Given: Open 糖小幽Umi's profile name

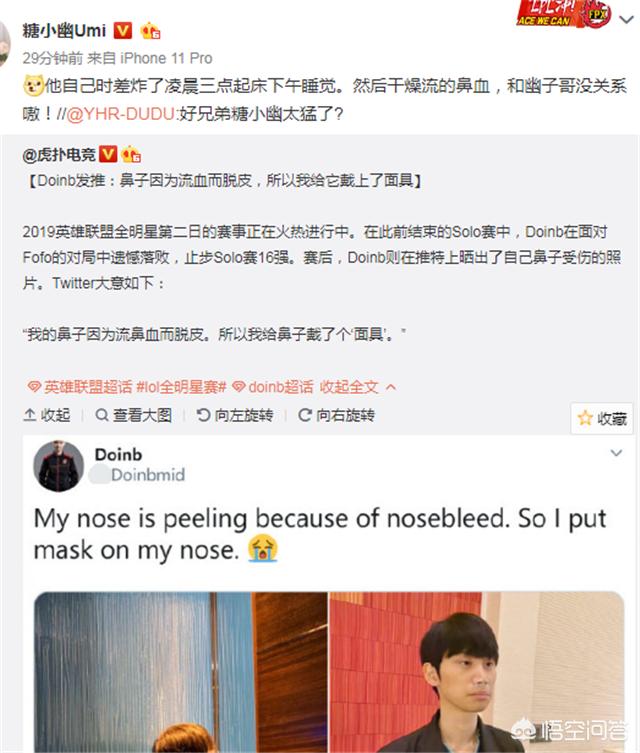Looking at the screenshot, I should click(x=65, y=29).
